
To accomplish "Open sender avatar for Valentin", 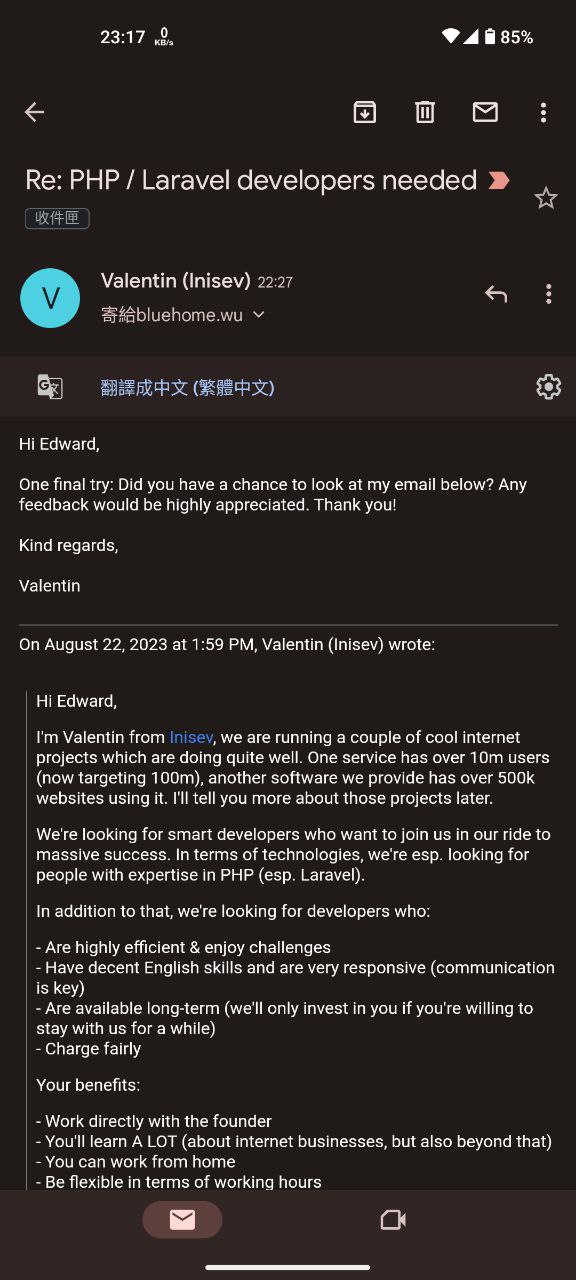I will pos(50,298).
